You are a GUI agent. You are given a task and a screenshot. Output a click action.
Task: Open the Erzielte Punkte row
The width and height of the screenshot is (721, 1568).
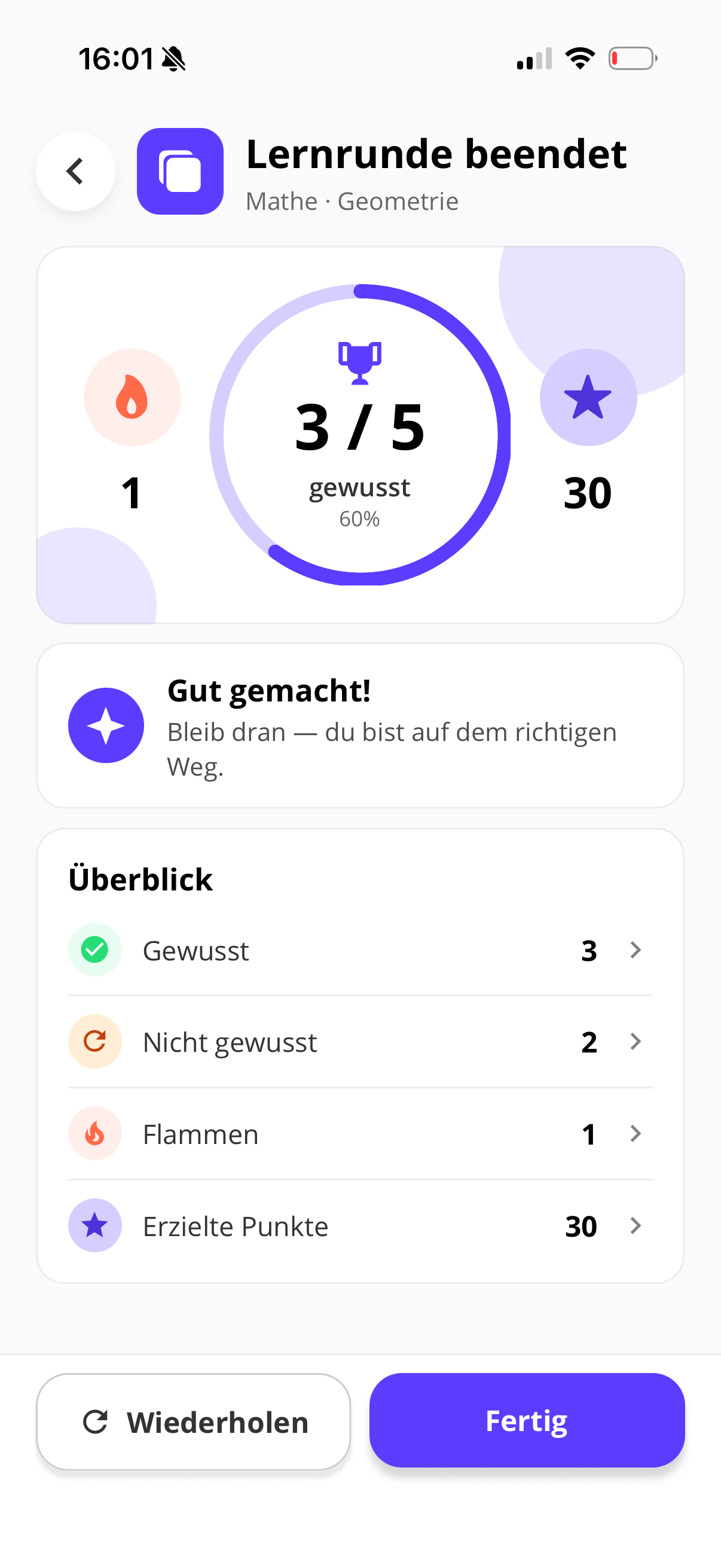coord(360,1225)
